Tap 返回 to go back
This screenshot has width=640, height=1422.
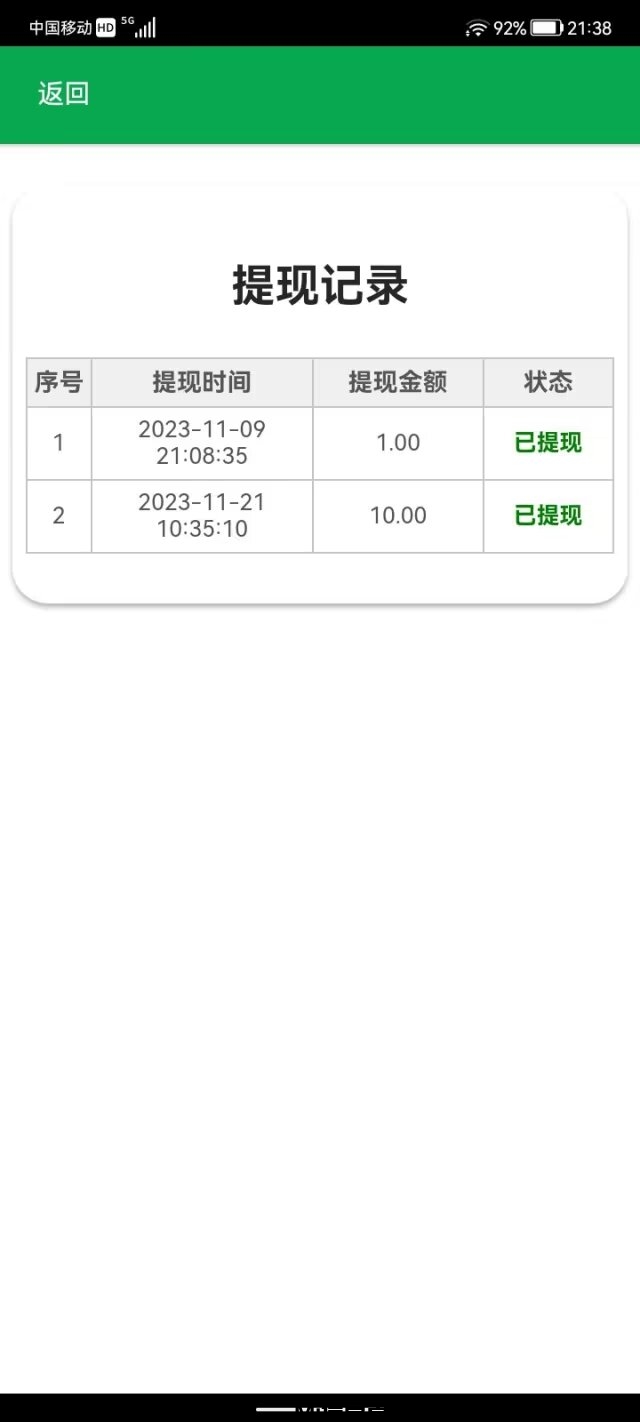pos(64,94)
